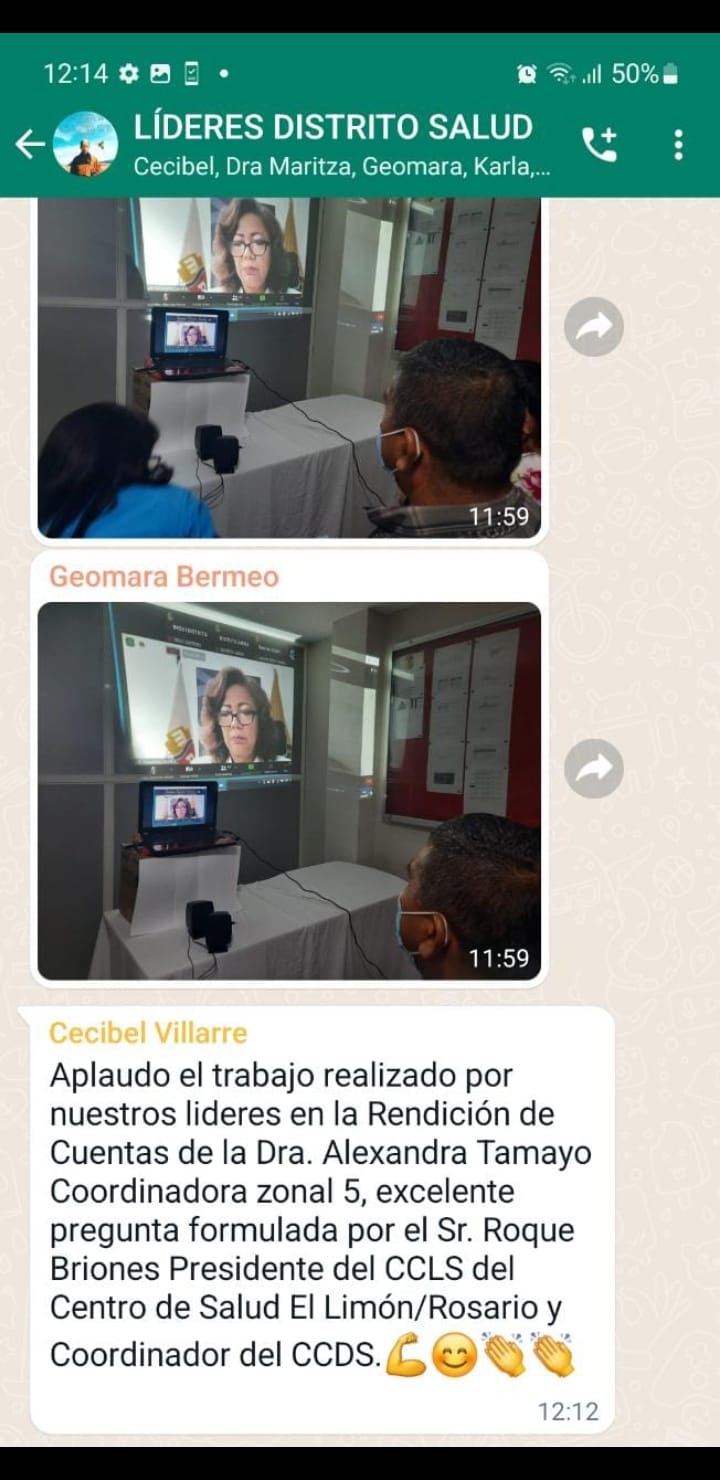Image resolution: width=720 pixels, height=1480 pixels.
Task: Forward the first photo sent at 11:59
Action: [594, 327]
